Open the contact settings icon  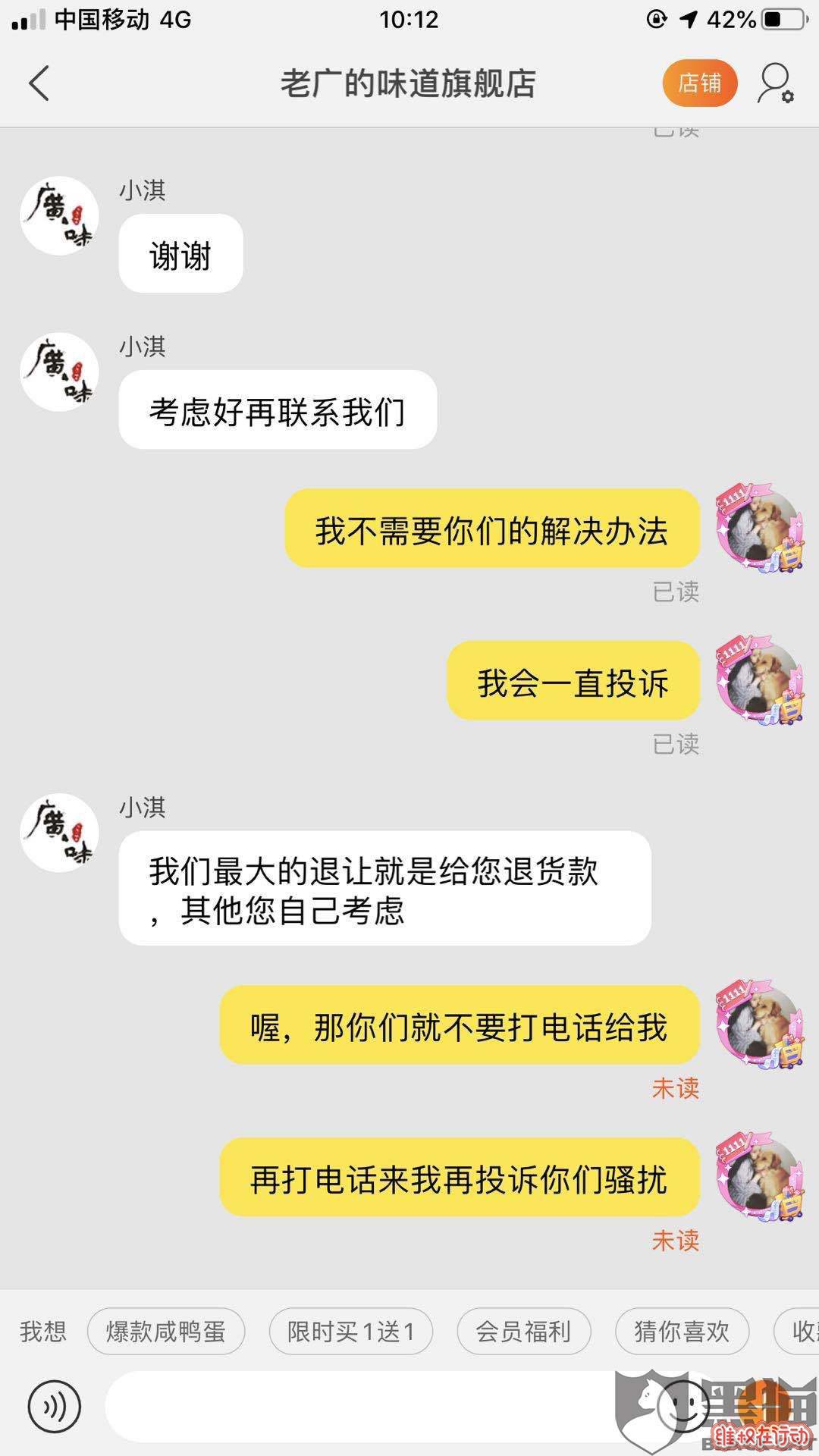click(775, 83)
